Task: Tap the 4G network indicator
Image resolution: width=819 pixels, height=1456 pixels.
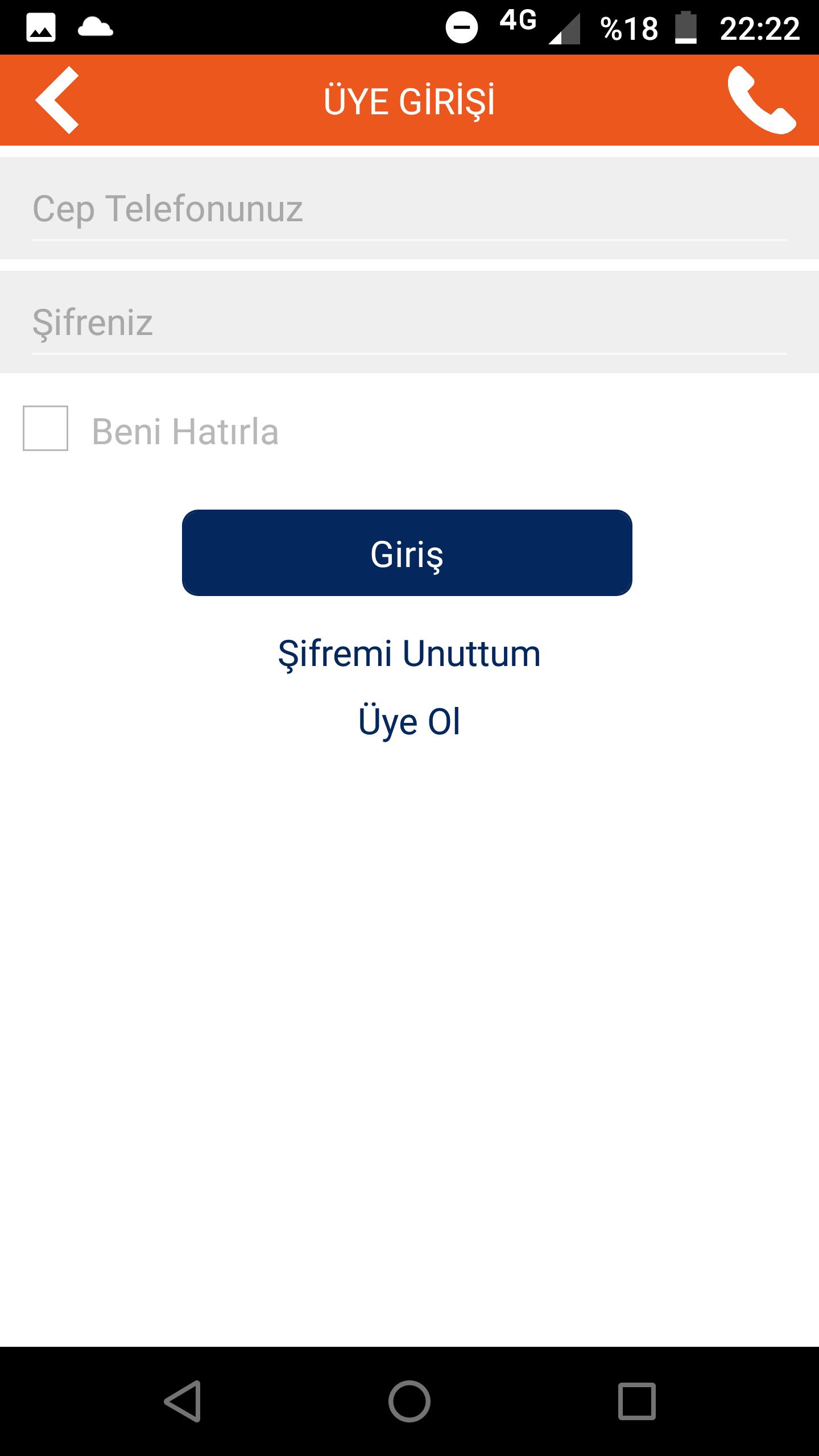Action: 515,22
